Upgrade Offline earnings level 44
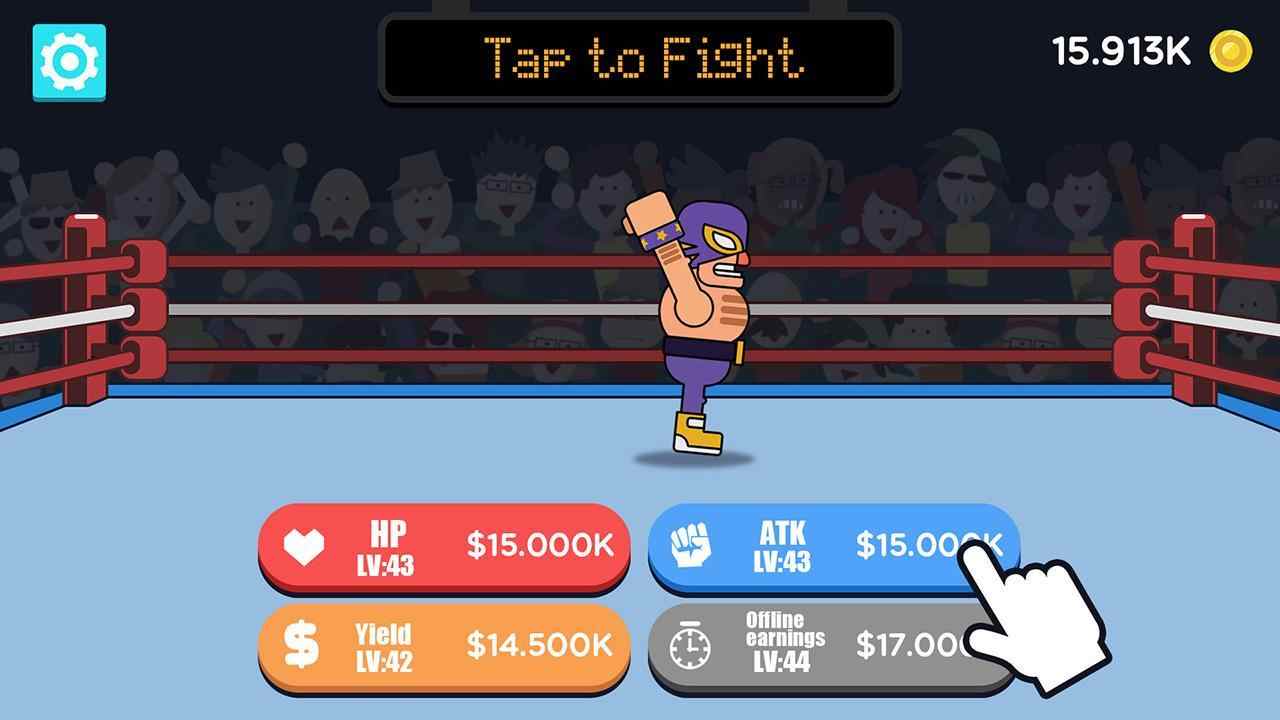Image resolution: width=1280 pixels, height=720 pixels. 800,646
